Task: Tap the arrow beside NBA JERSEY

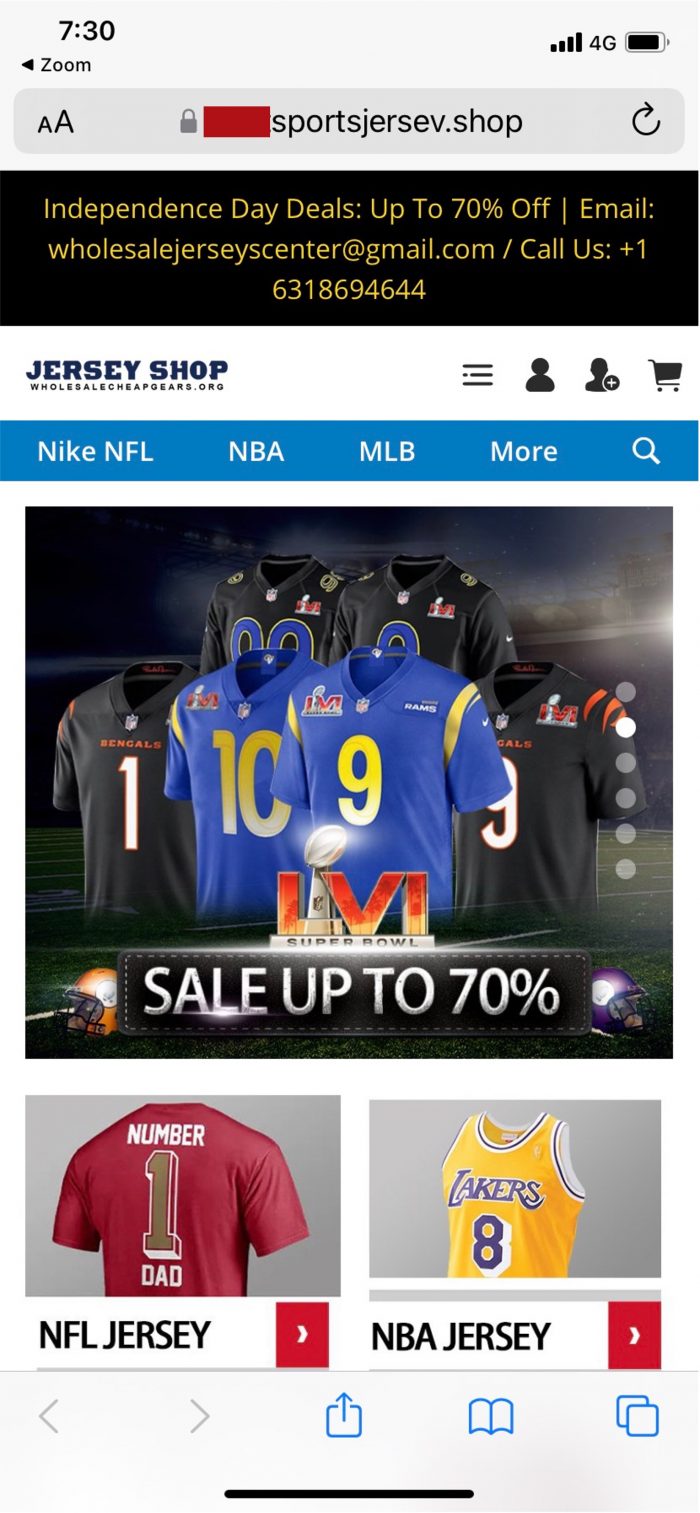Action: point(634,1336)
